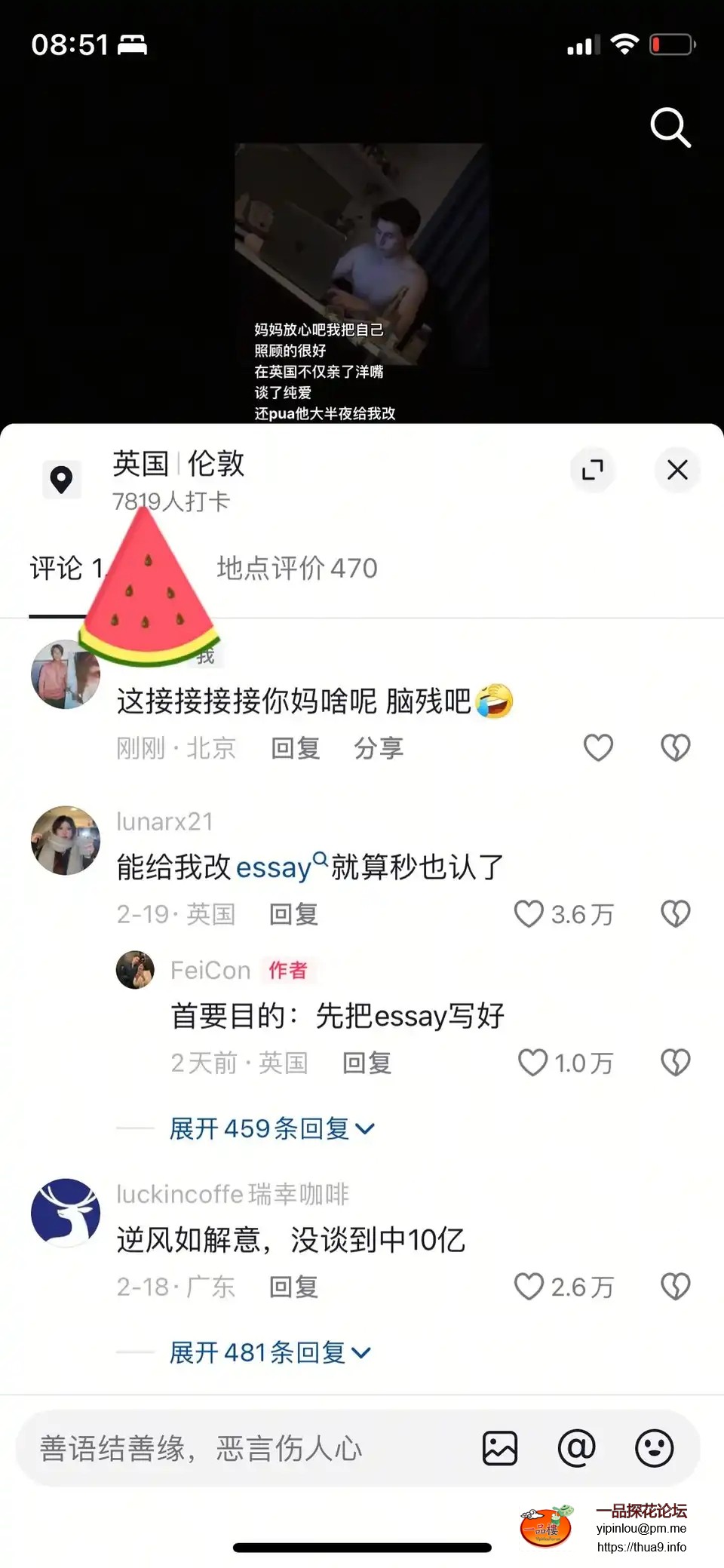The width and height of the screenshot is (724, 1568).
Task: Mention someone with the @ icon
Action: [x=577, y=1449]
